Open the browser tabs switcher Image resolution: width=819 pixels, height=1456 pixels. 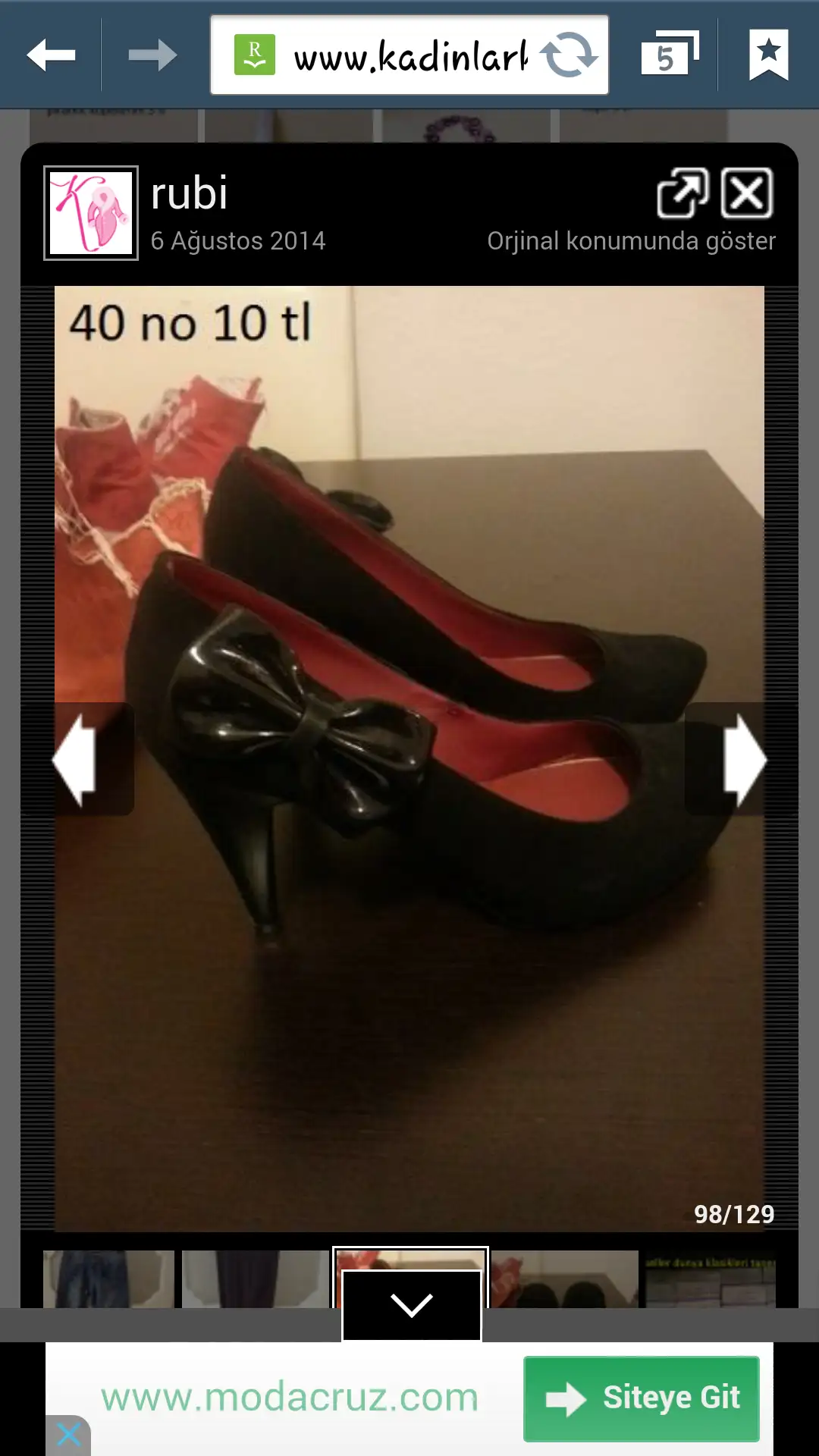coord(669,54)
